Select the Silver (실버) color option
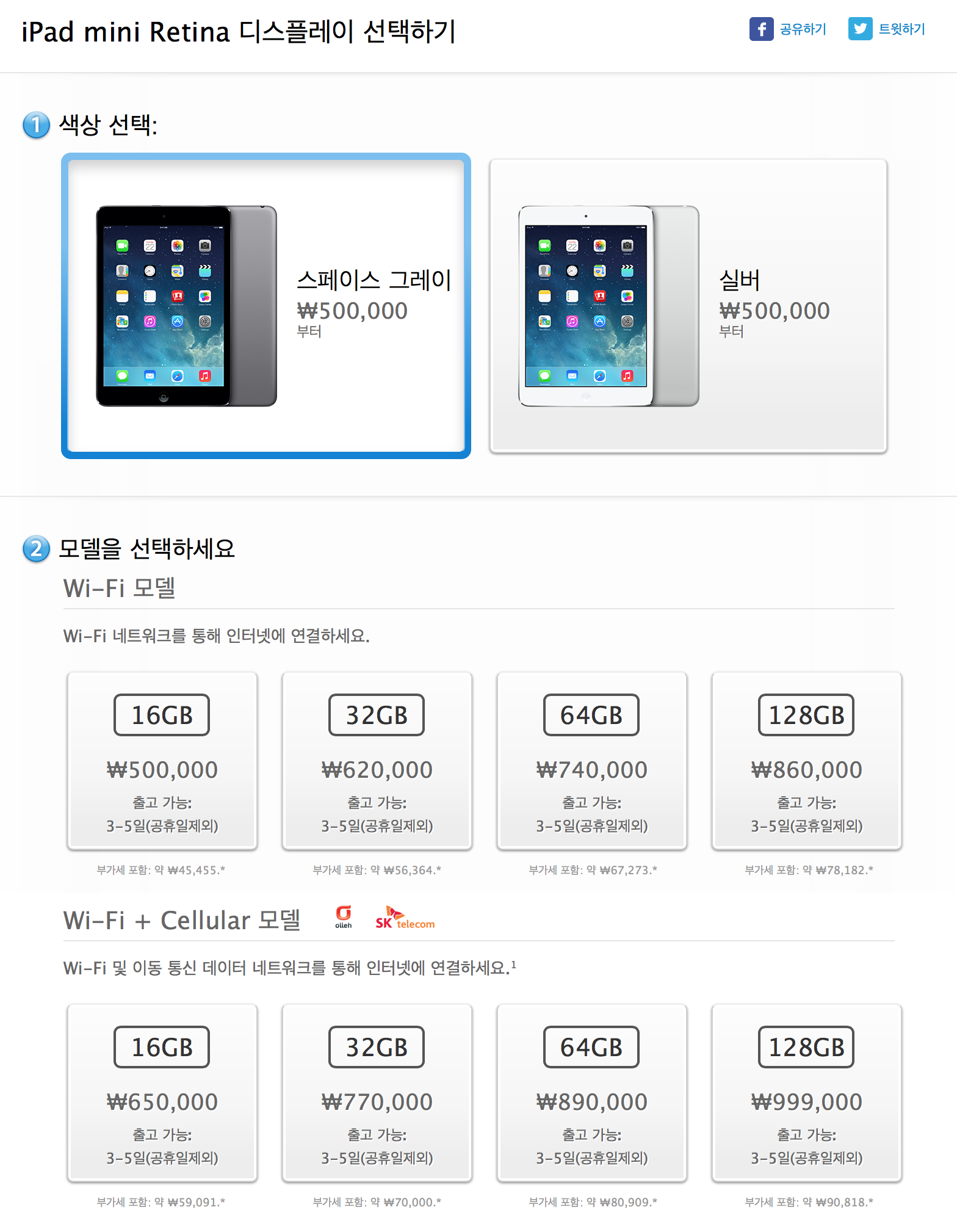This screenshot has width=957, height=1232. pos(688,306)
